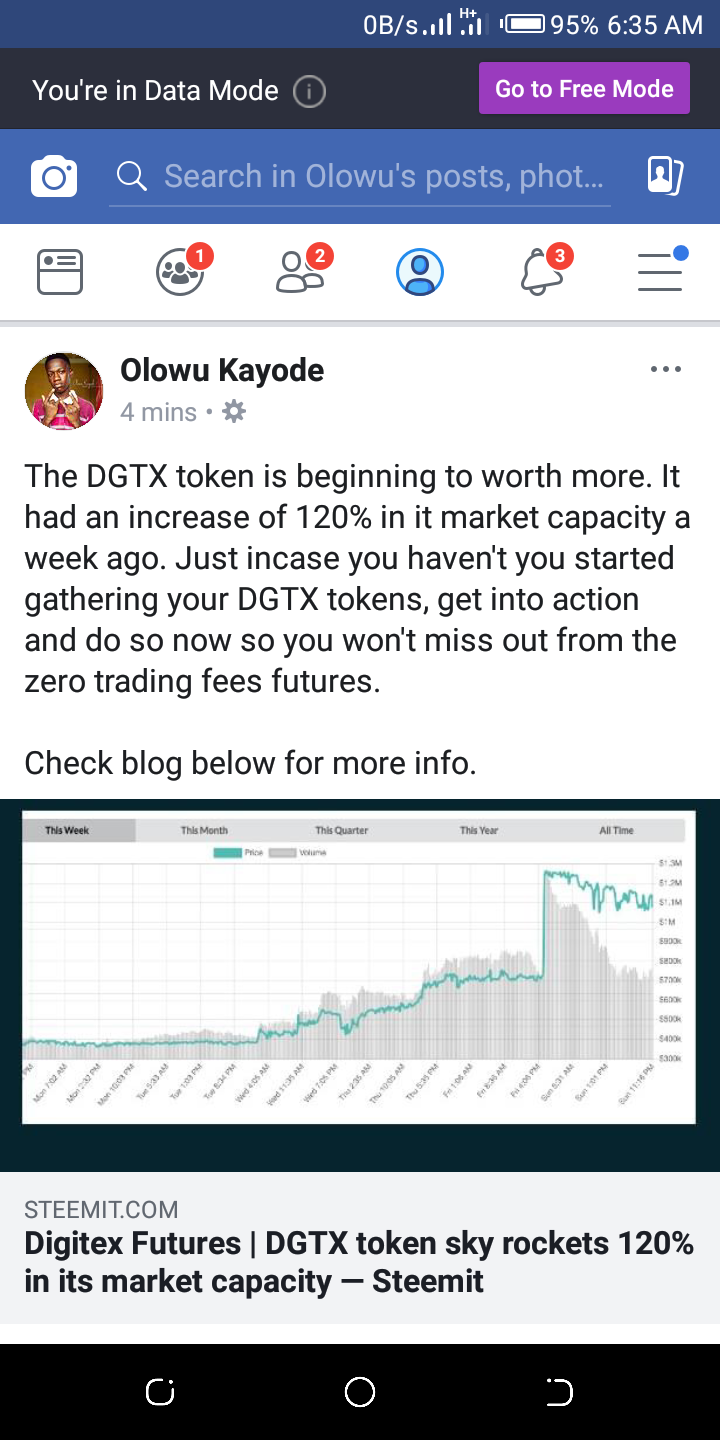Switch to the News Feed tab
This screenshot has width=720, height=1440.
click(x=60, y=272)
